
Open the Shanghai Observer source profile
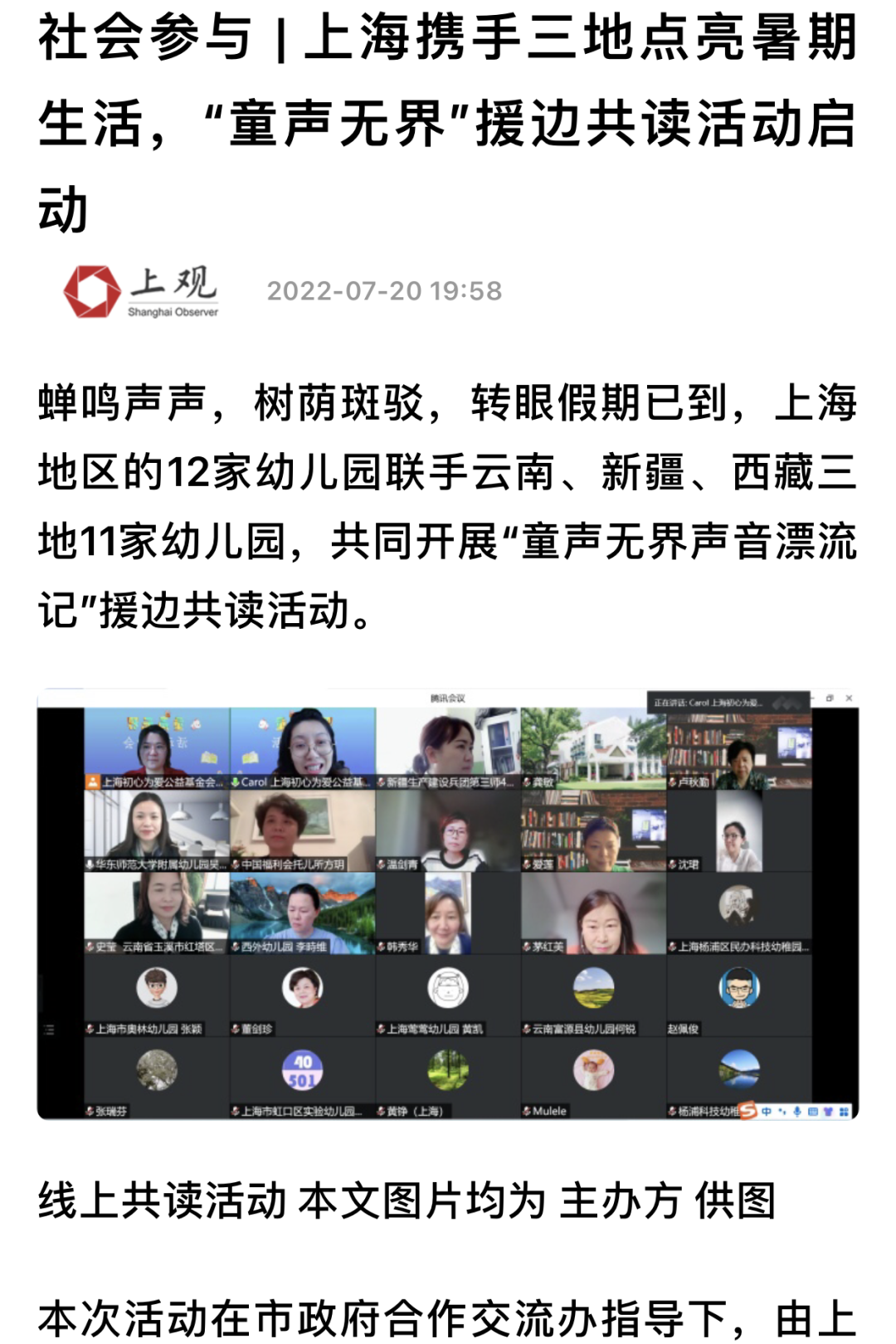tap(141, 291)
